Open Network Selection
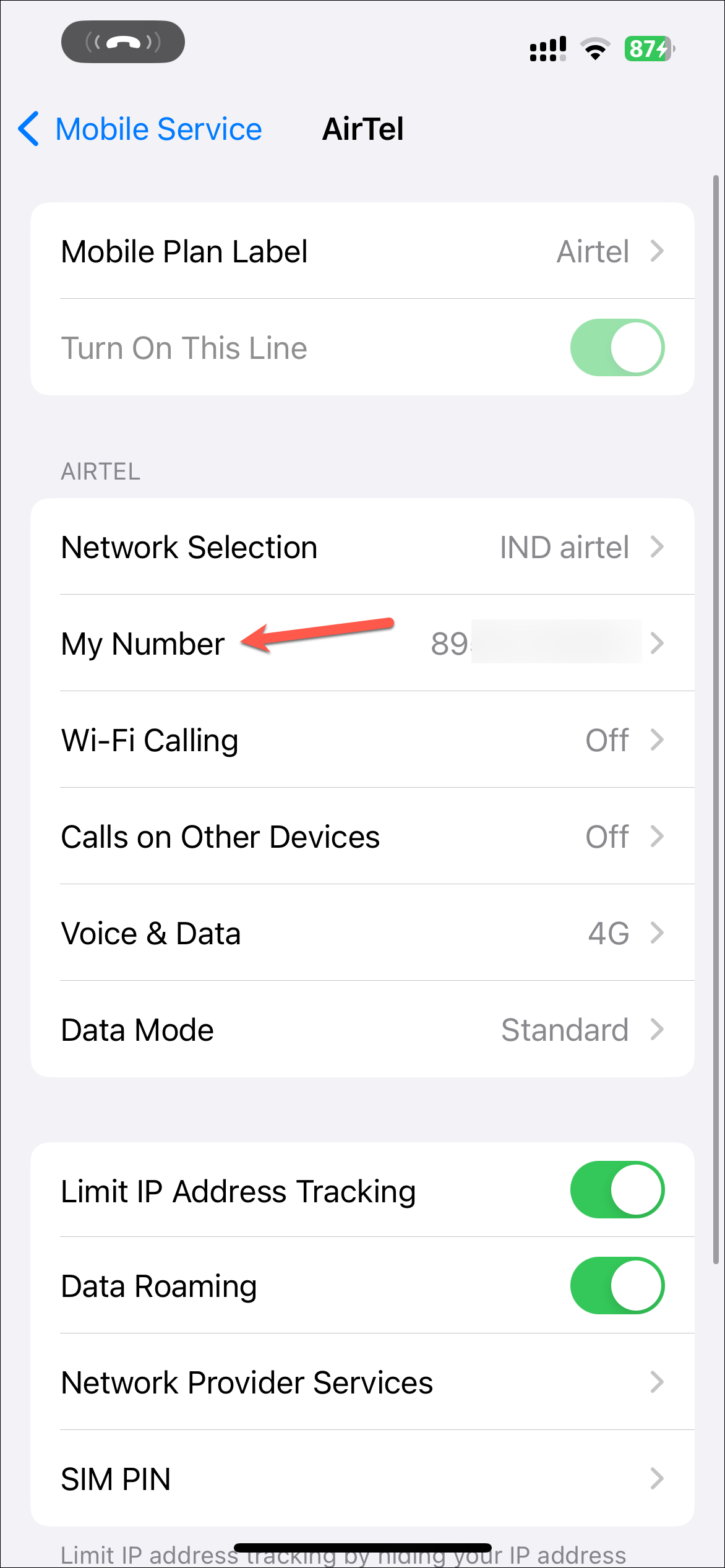 (362, 547)
